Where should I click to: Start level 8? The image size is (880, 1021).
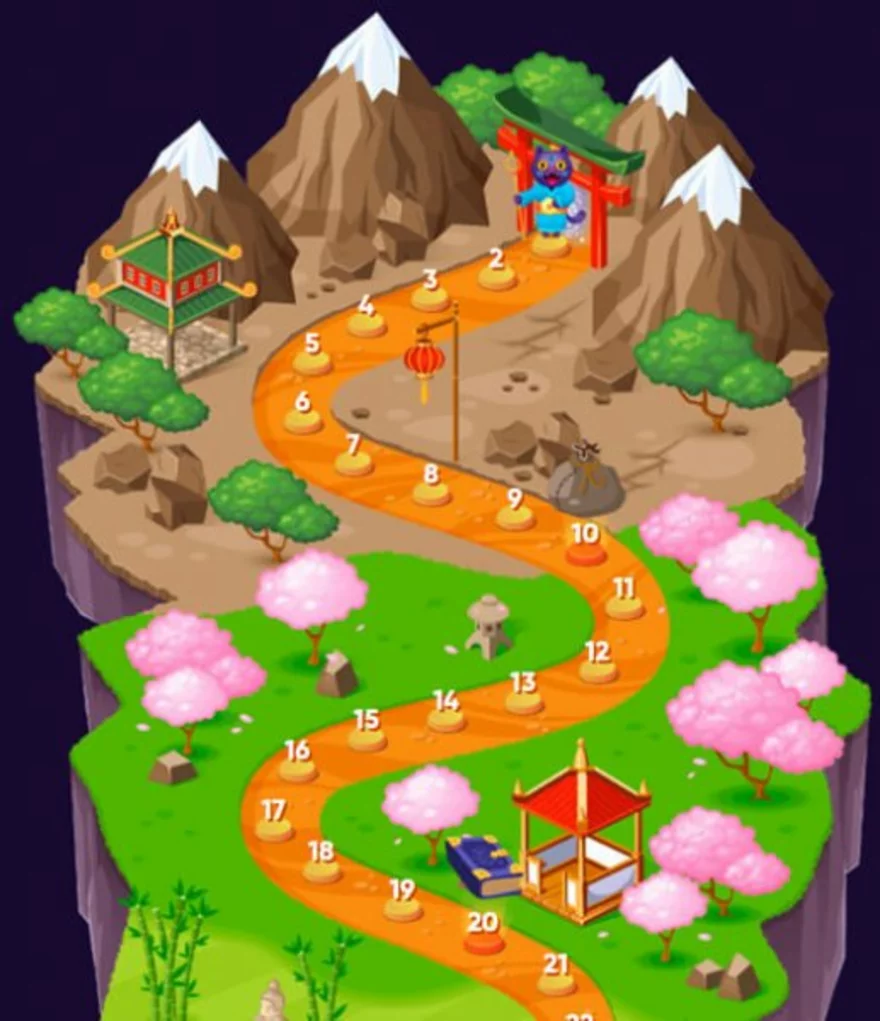(431, 487)
